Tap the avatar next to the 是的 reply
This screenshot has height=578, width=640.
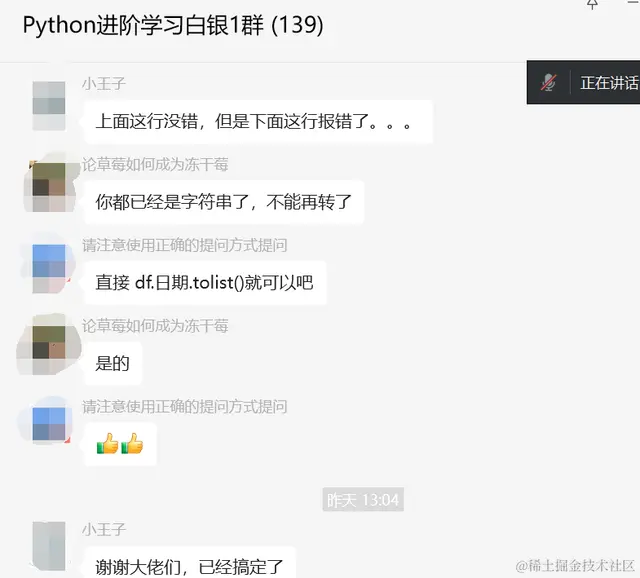pos(49,348)
